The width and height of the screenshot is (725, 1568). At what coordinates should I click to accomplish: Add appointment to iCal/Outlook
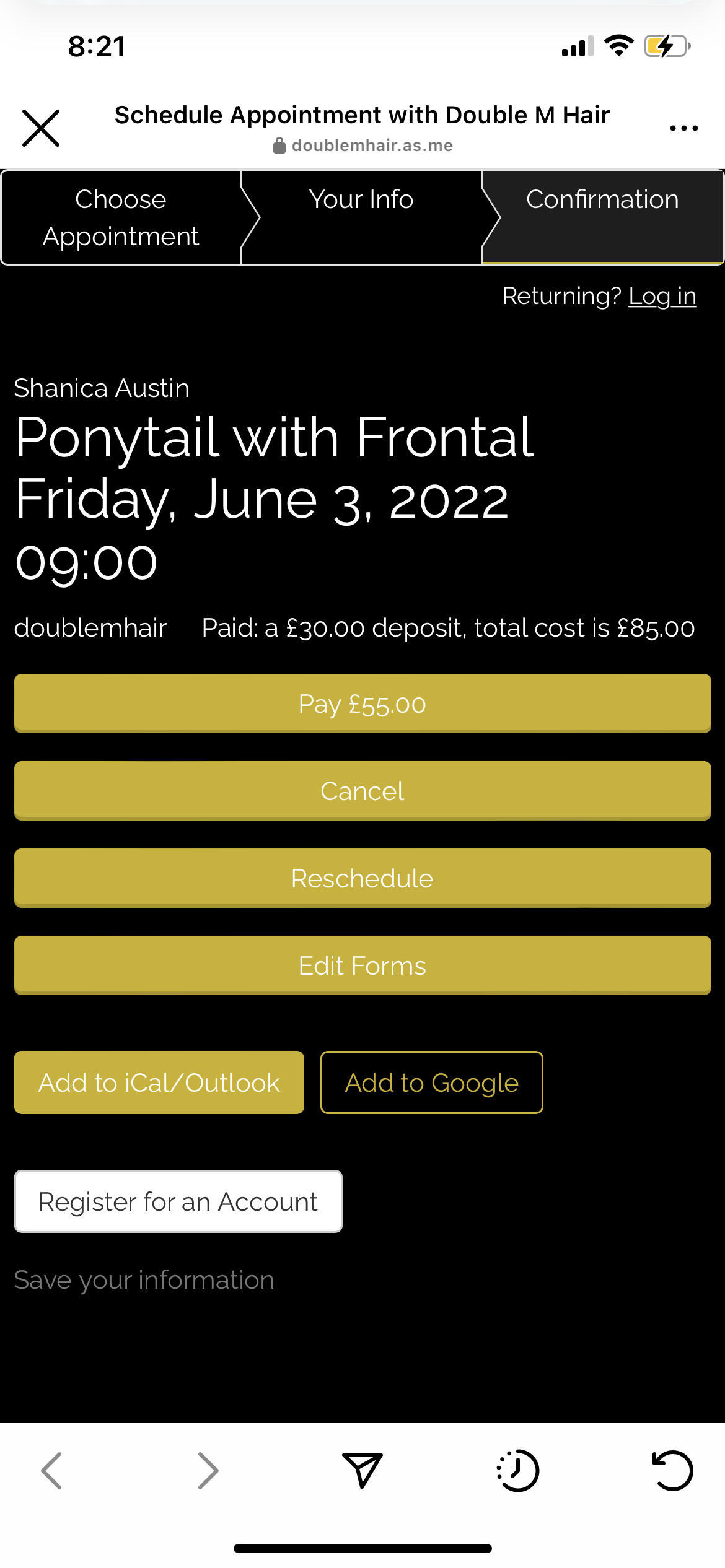coord(159,1082)
